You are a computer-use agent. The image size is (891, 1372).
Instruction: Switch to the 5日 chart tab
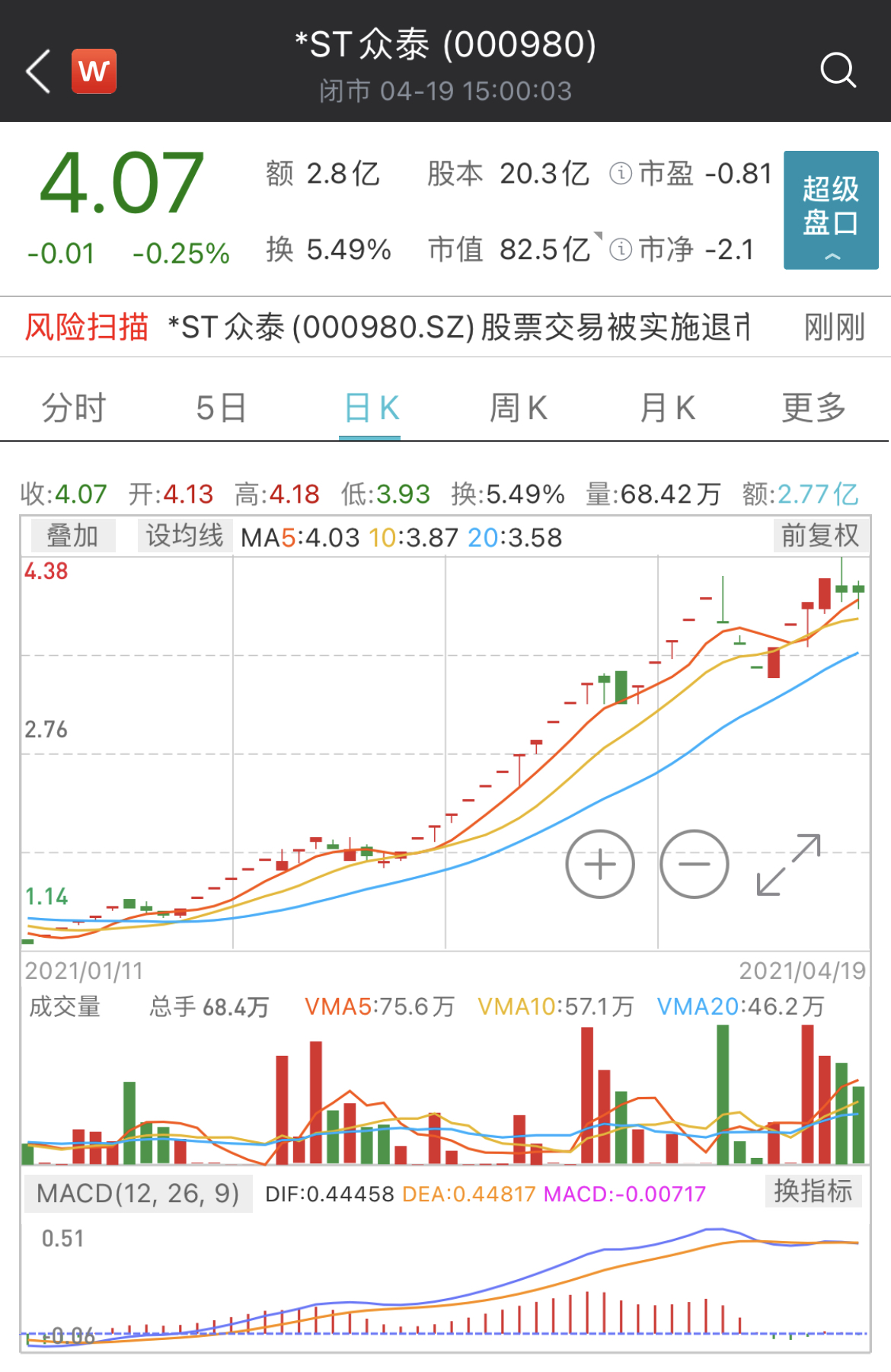pyautogui.click(x=221, y=408)
